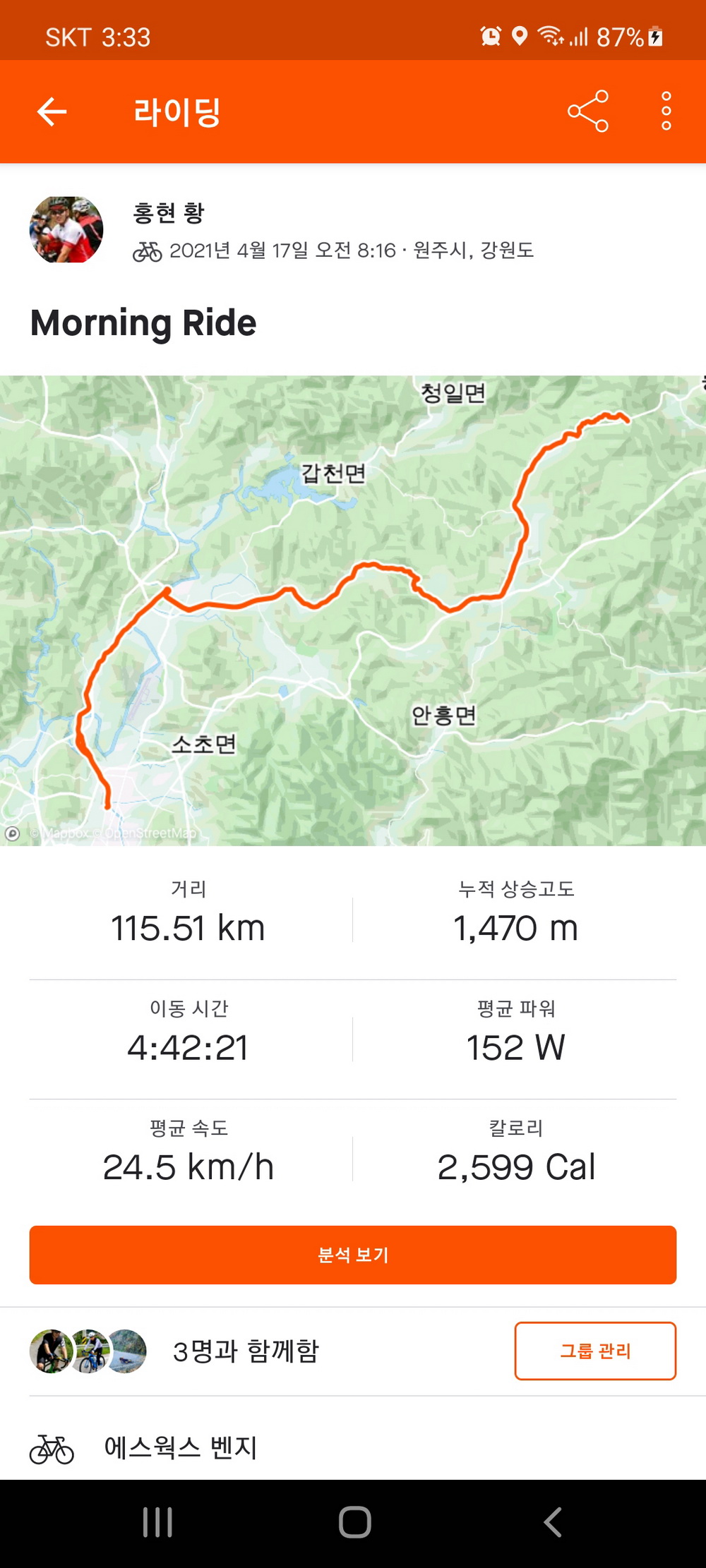
Task: Open the recent apps view
Action: (157, 1522)
